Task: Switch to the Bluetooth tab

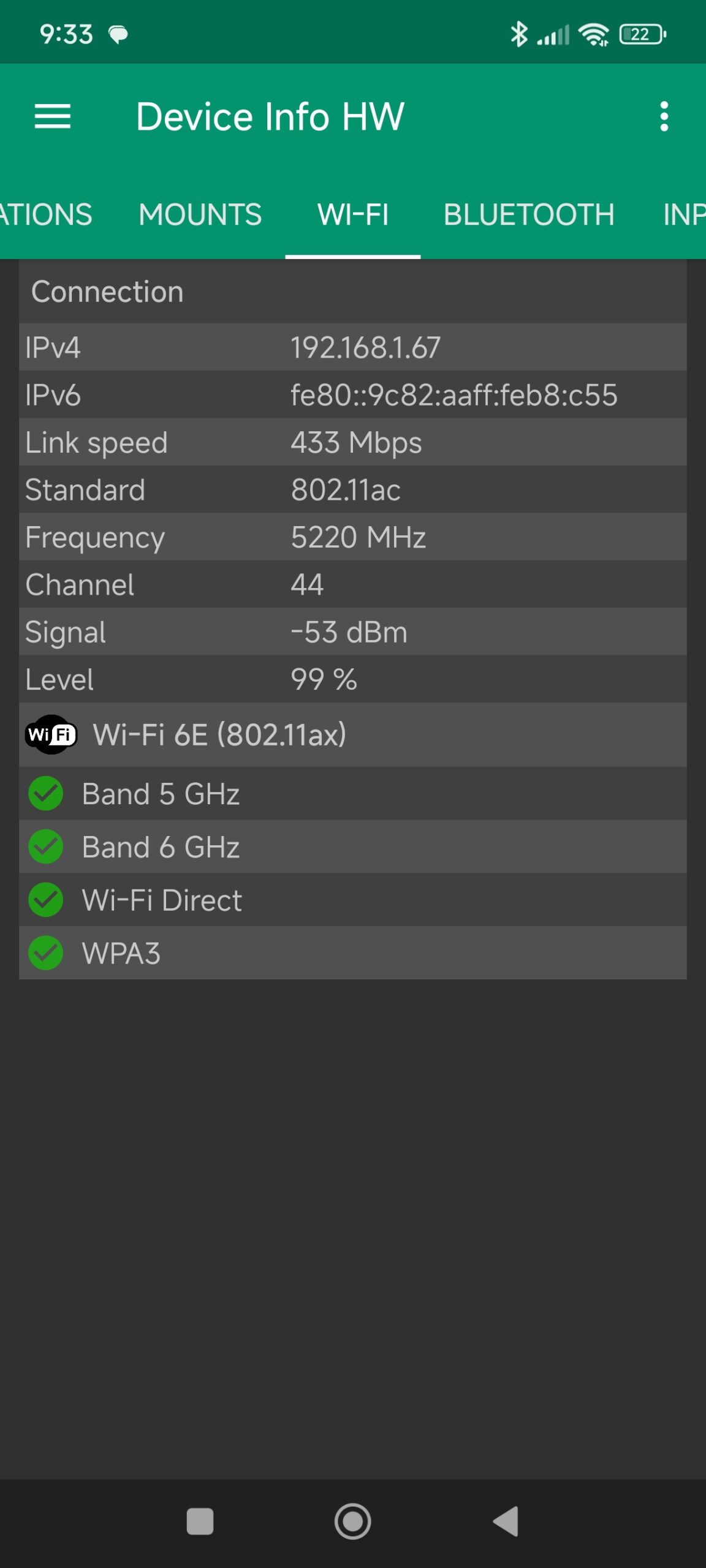Action: pos(529,215)
